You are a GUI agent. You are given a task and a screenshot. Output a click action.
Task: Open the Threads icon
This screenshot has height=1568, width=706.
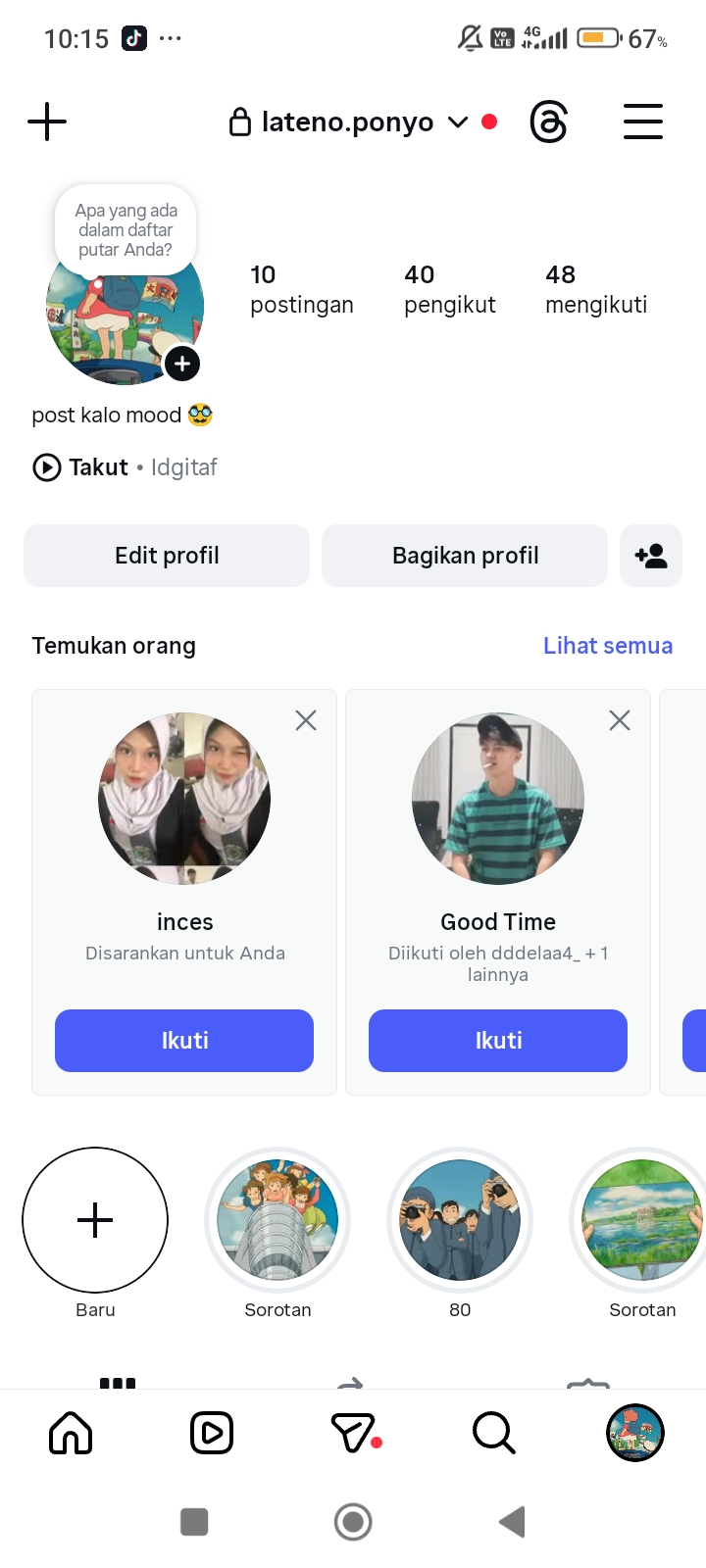(x=548, y=122)
